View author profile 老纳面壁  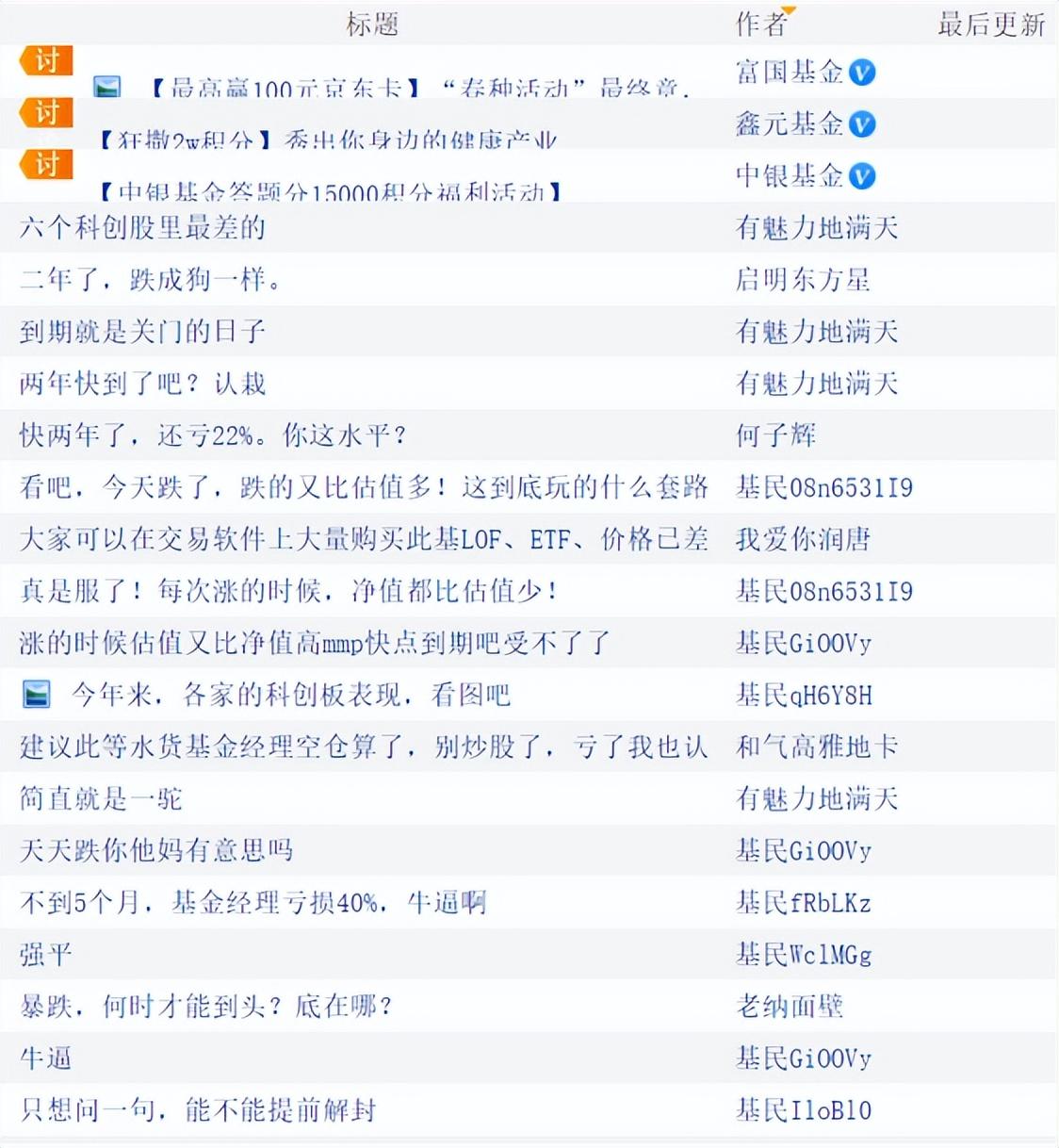click(790, 1007)
